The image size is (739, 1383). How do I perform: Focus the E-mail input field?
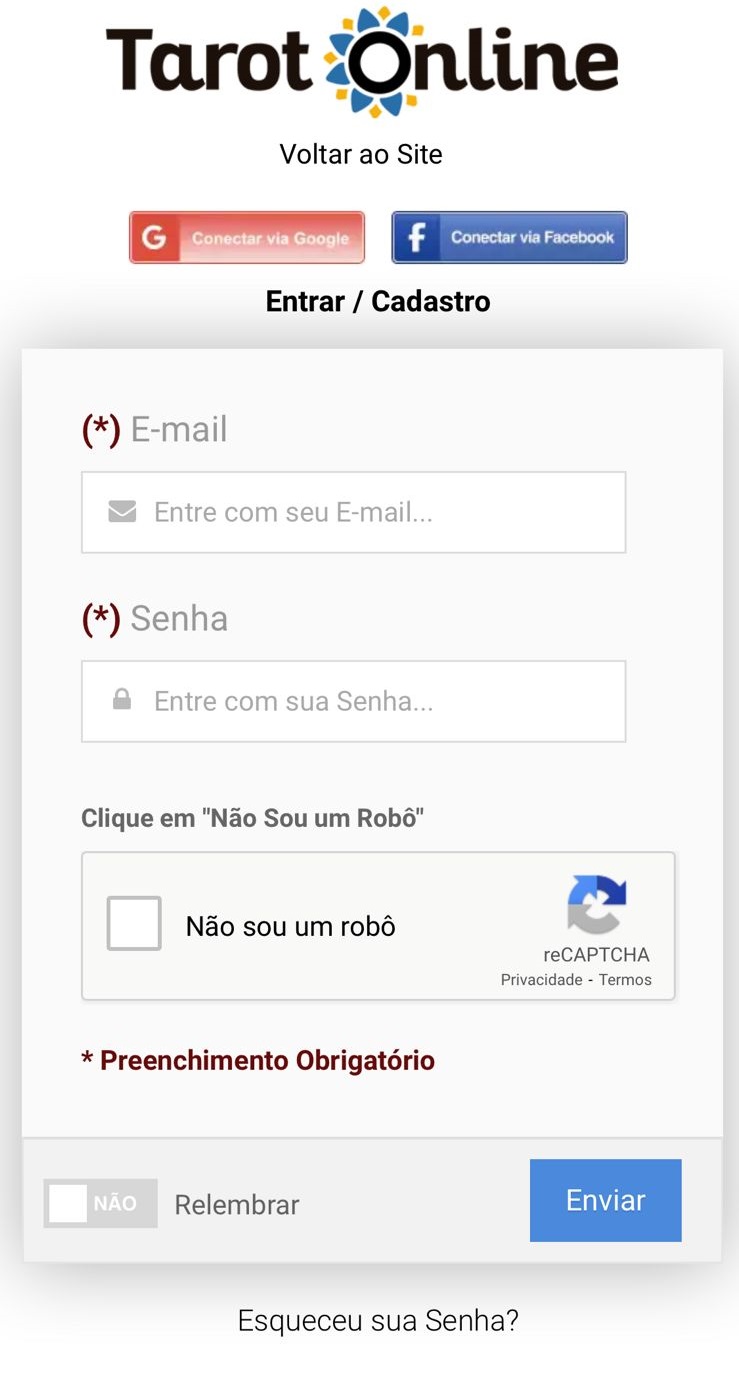[x=354, y=512]
